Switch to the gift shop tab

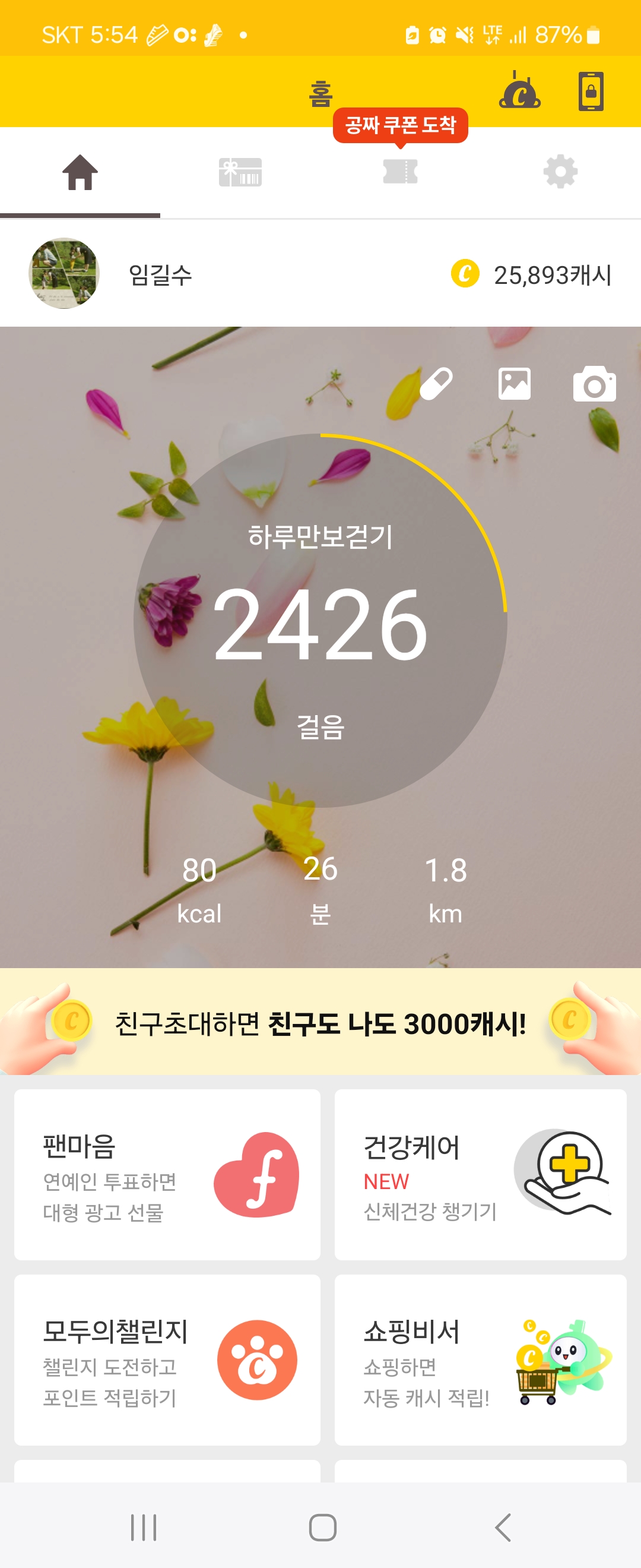click(240, 172)
